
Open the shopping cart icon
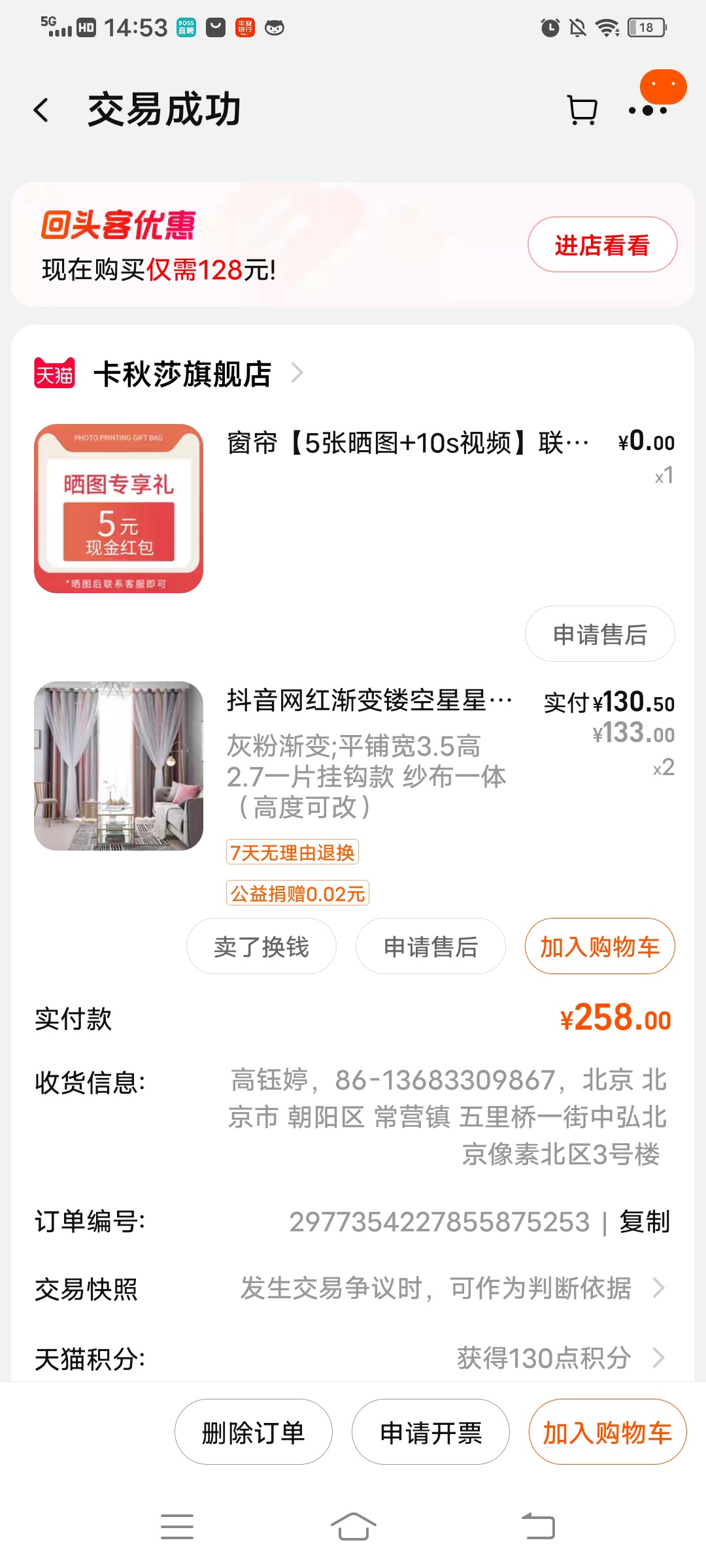pyautogui.click(x=581, y=110)
